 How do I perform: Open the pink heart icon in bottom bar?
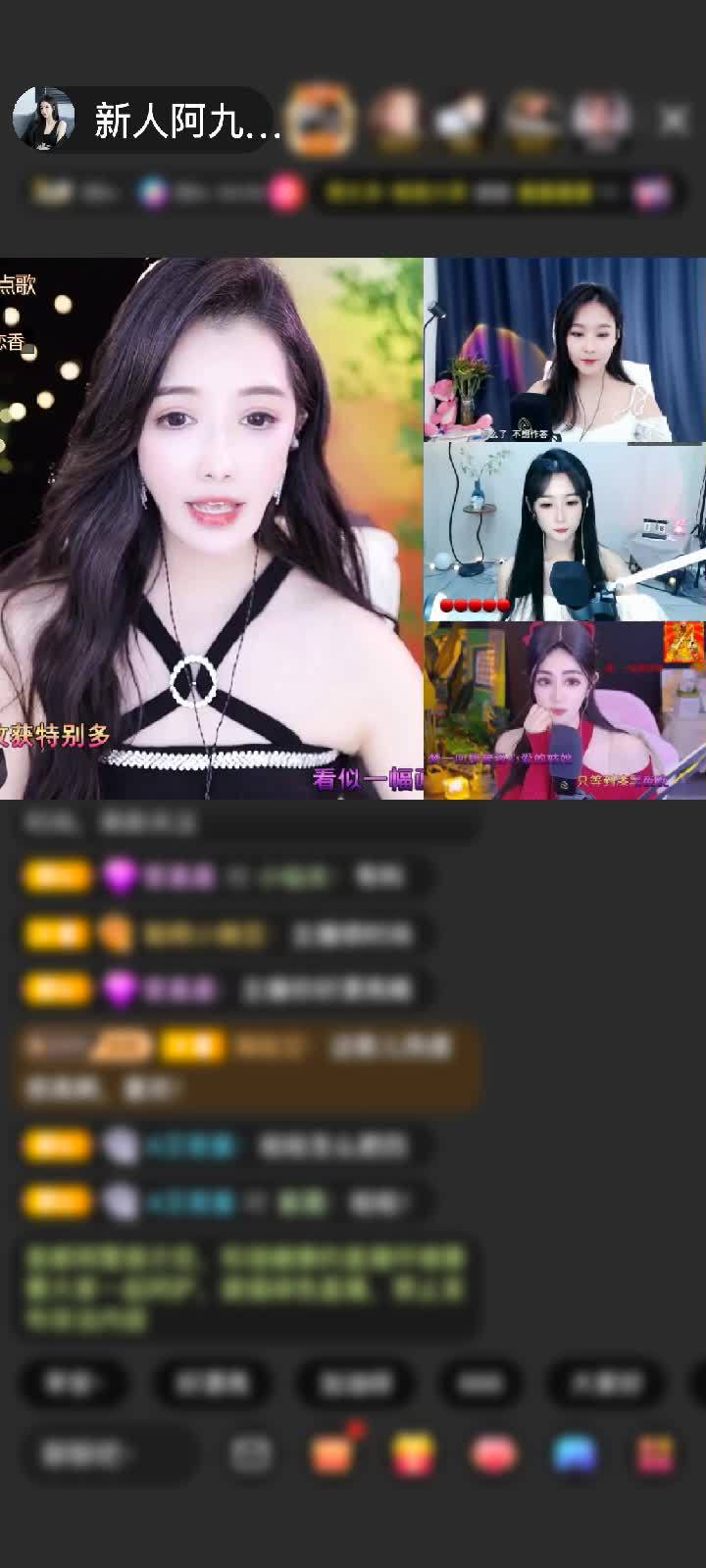[493, 1454]
